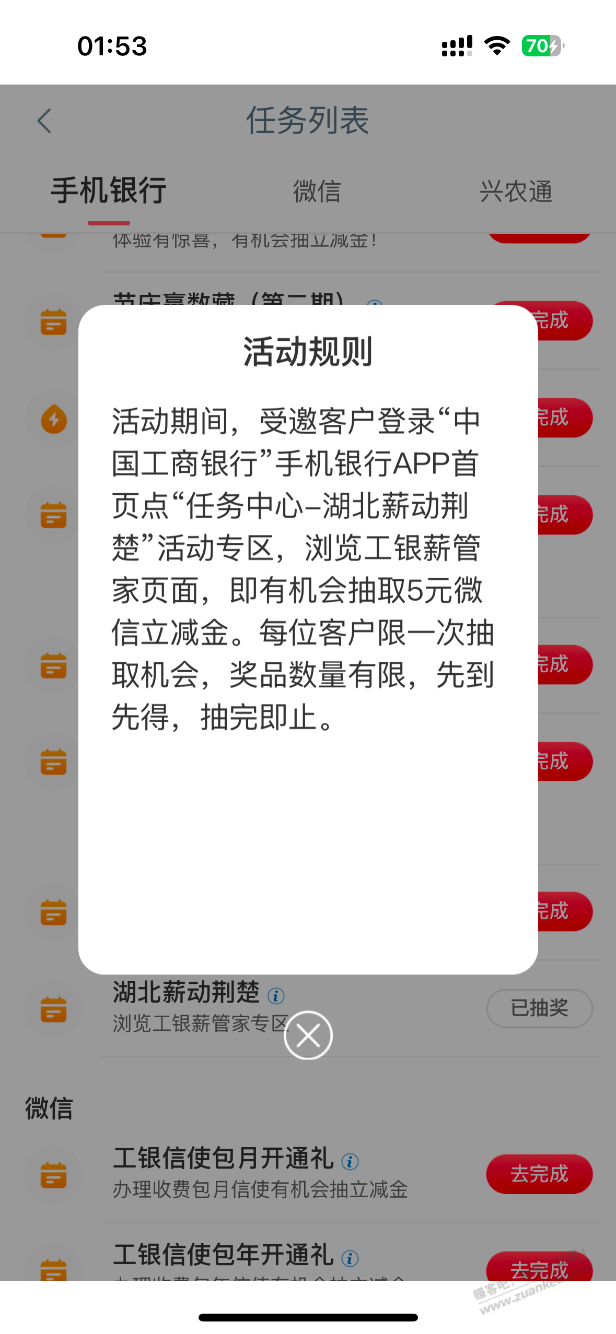This screenshot has width=616, height=1334.
Task: Select the 手机银行 tab
Action: click(x=108, y=191)
